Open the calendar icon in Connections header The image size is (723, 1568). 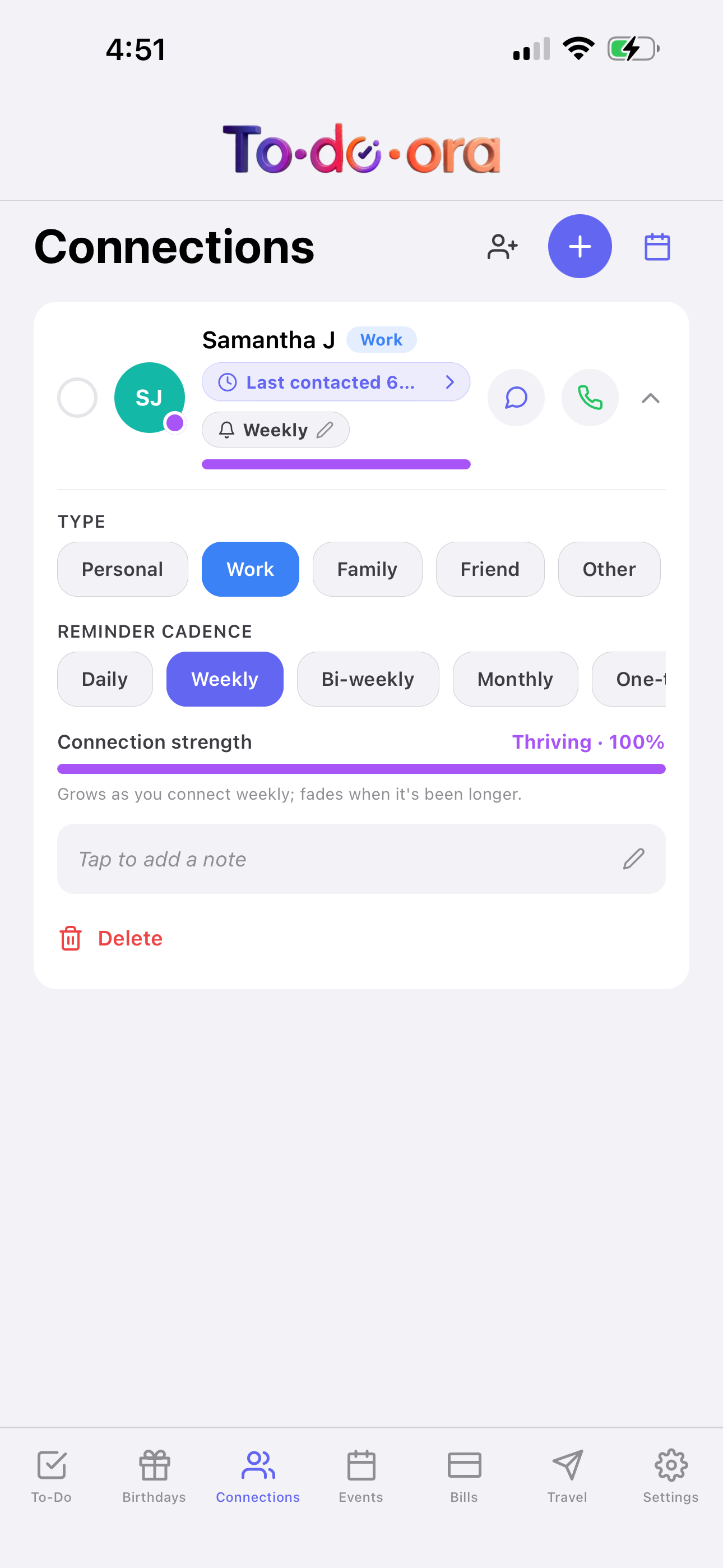[657, 247]
